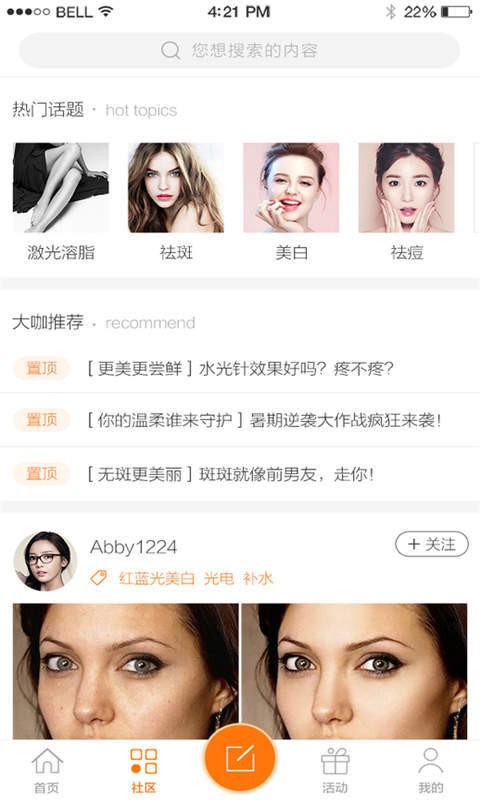Switch to the 活动 tab
This screenshot has height=800, width=480.
335,770
